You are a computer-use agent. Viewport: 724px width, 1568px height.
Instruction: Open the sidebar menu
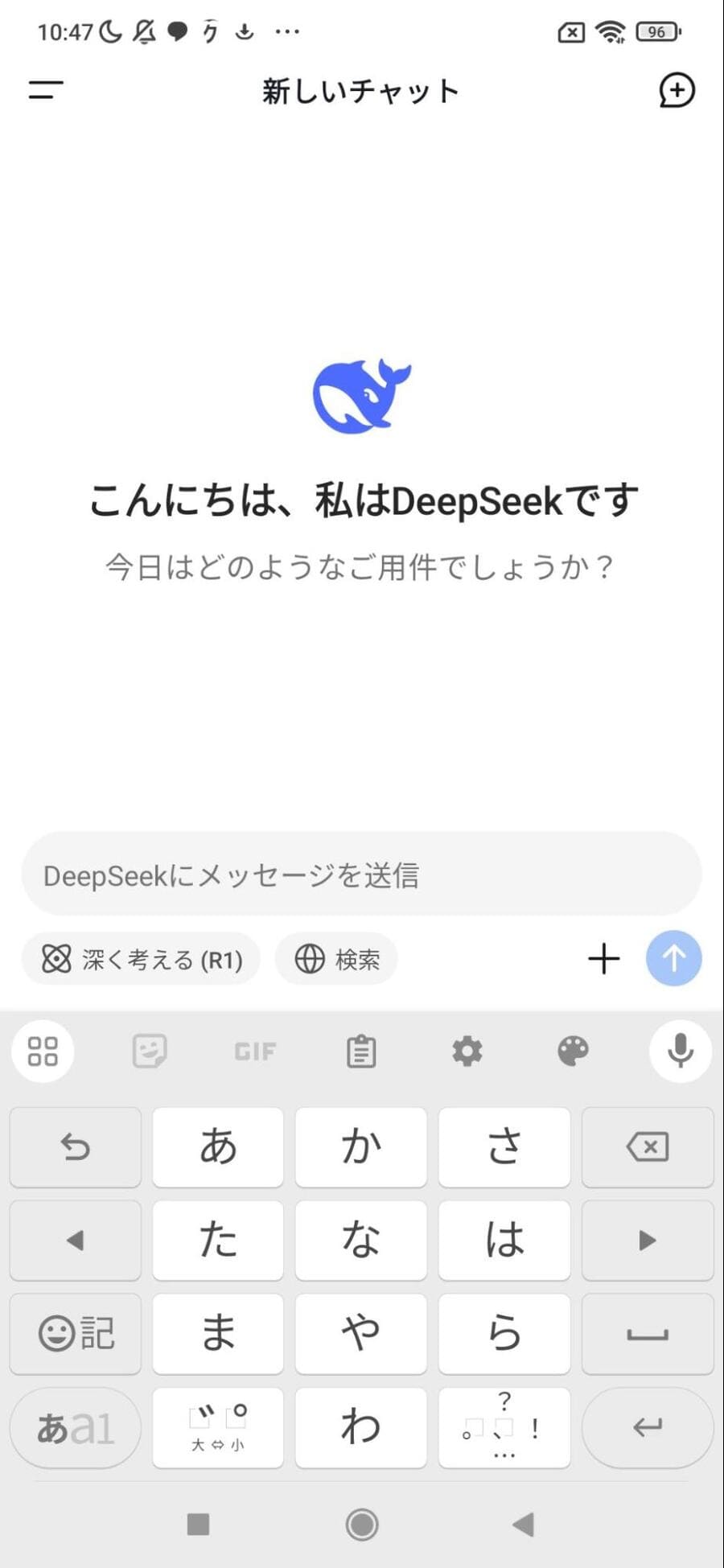(44, 90)
